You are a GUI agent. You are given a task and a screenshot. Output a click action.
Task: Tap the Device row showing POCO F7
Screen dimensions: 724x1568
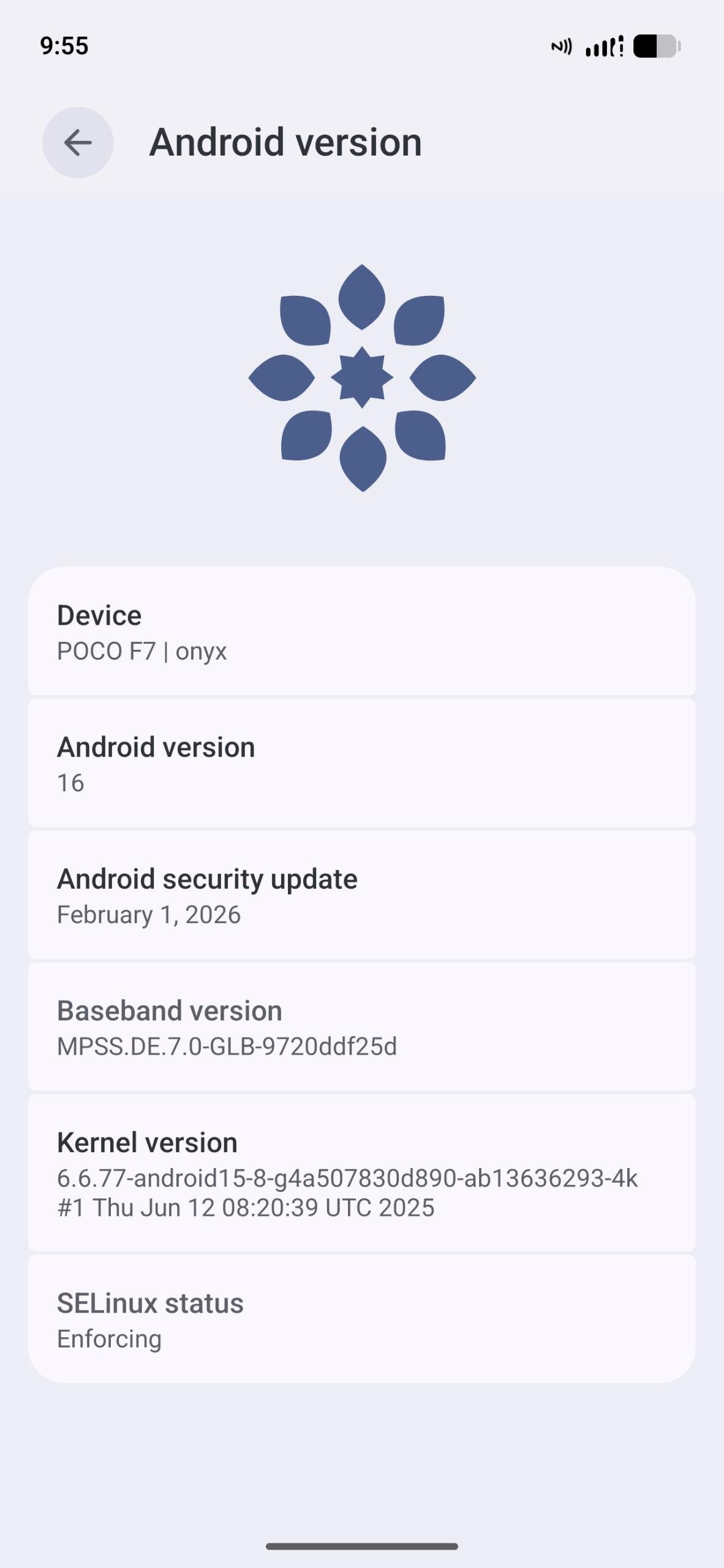(361, 632)
